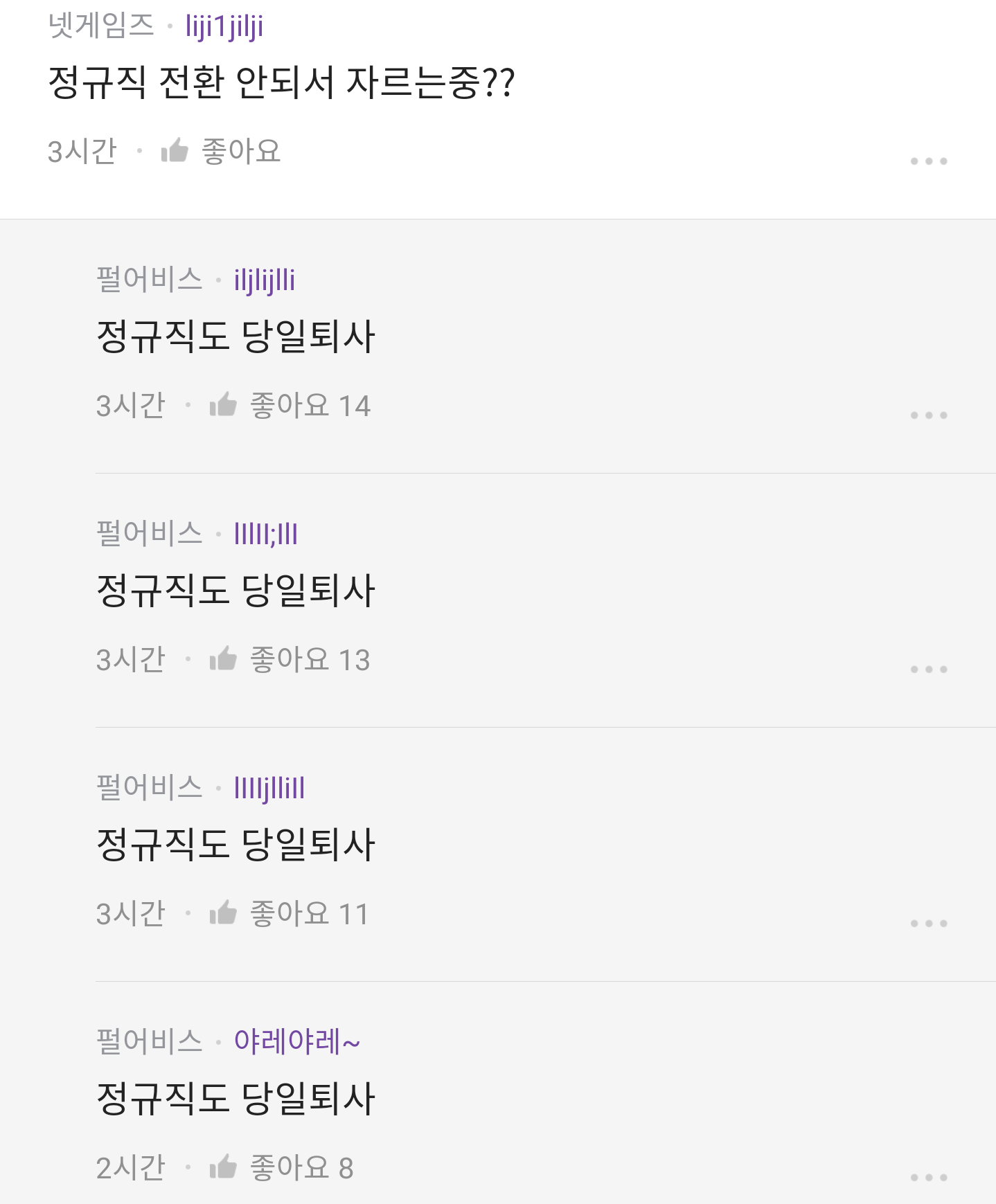Open more options on the reply with 13 likes
Image resolution: width=996 pixels, height=1204 pixels.
(928, 670)
